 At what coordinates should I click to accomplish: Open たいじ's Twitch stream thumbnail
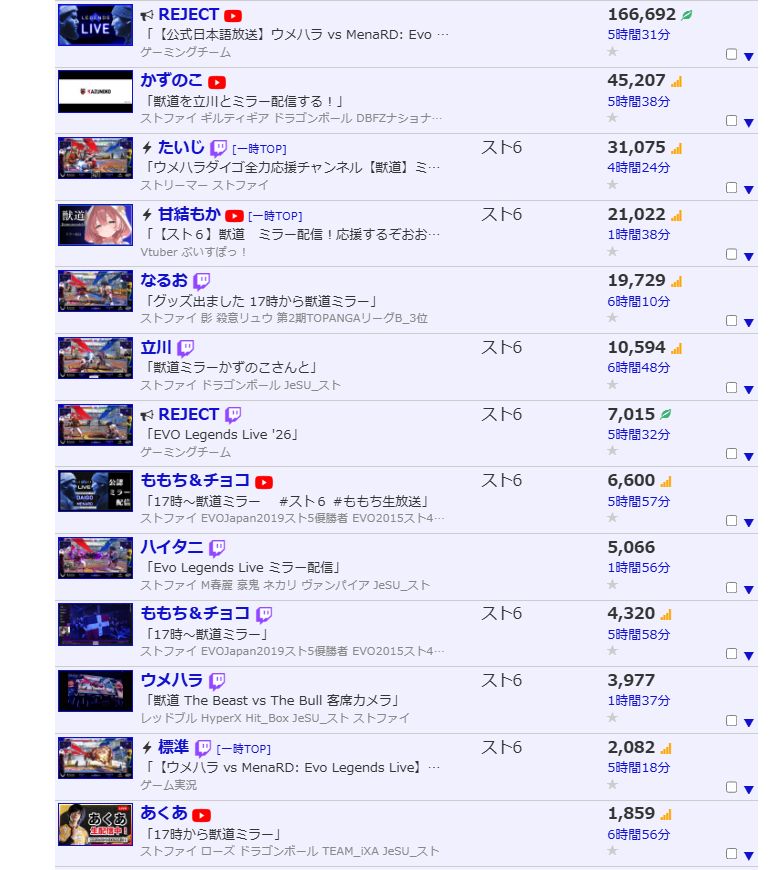tap(95, 158)
